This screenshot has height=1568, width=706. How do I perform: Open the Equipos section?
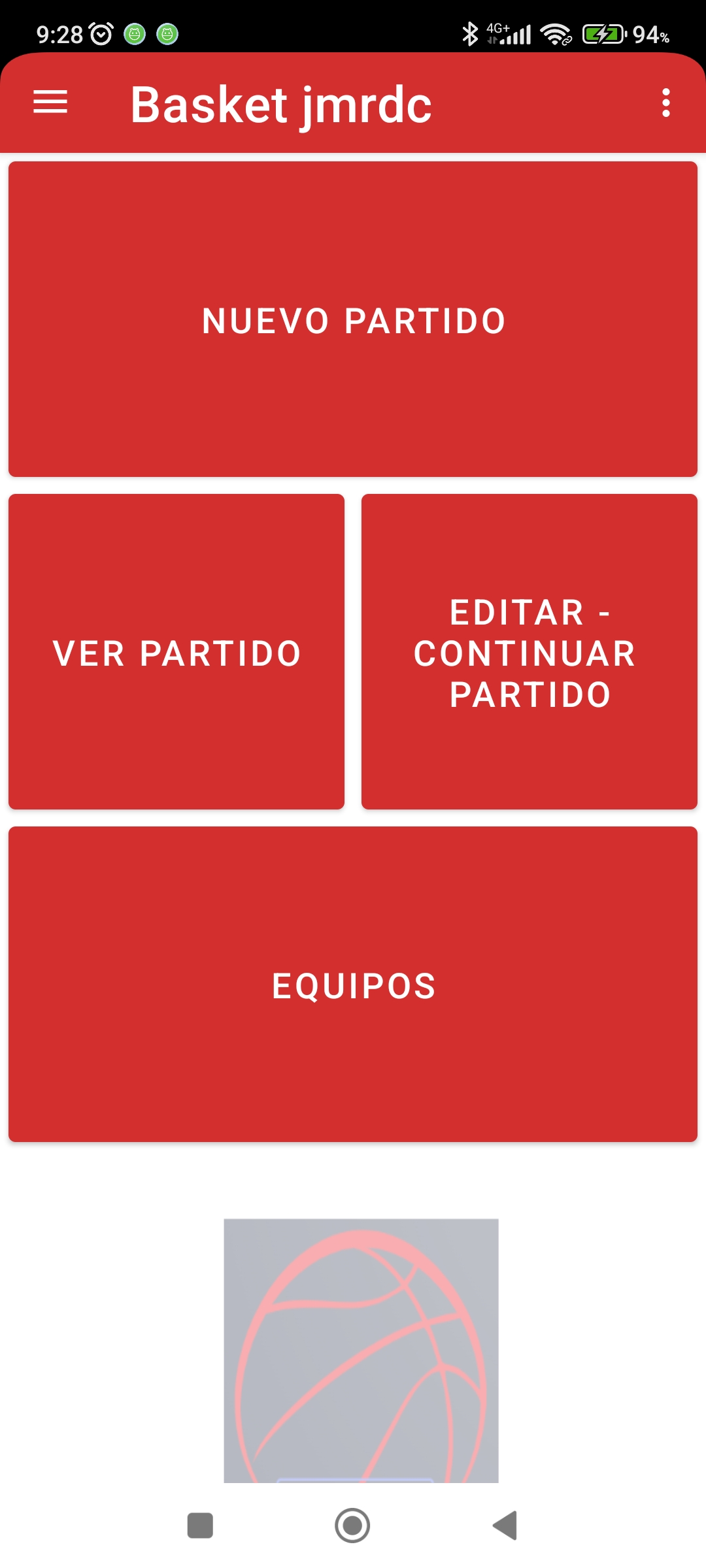pos(353,985)
